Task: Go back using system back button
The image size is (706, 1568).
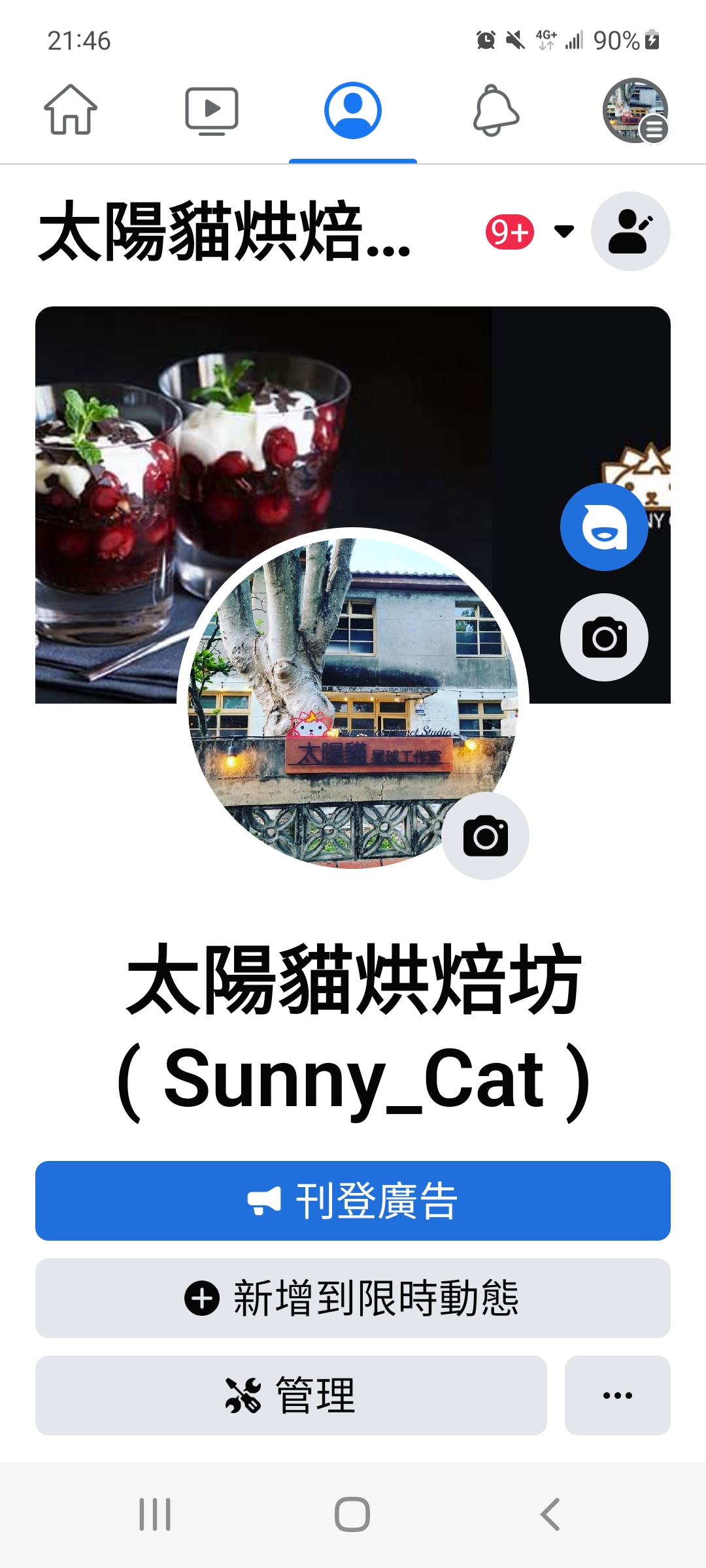Action: [x=550, y=1514]
